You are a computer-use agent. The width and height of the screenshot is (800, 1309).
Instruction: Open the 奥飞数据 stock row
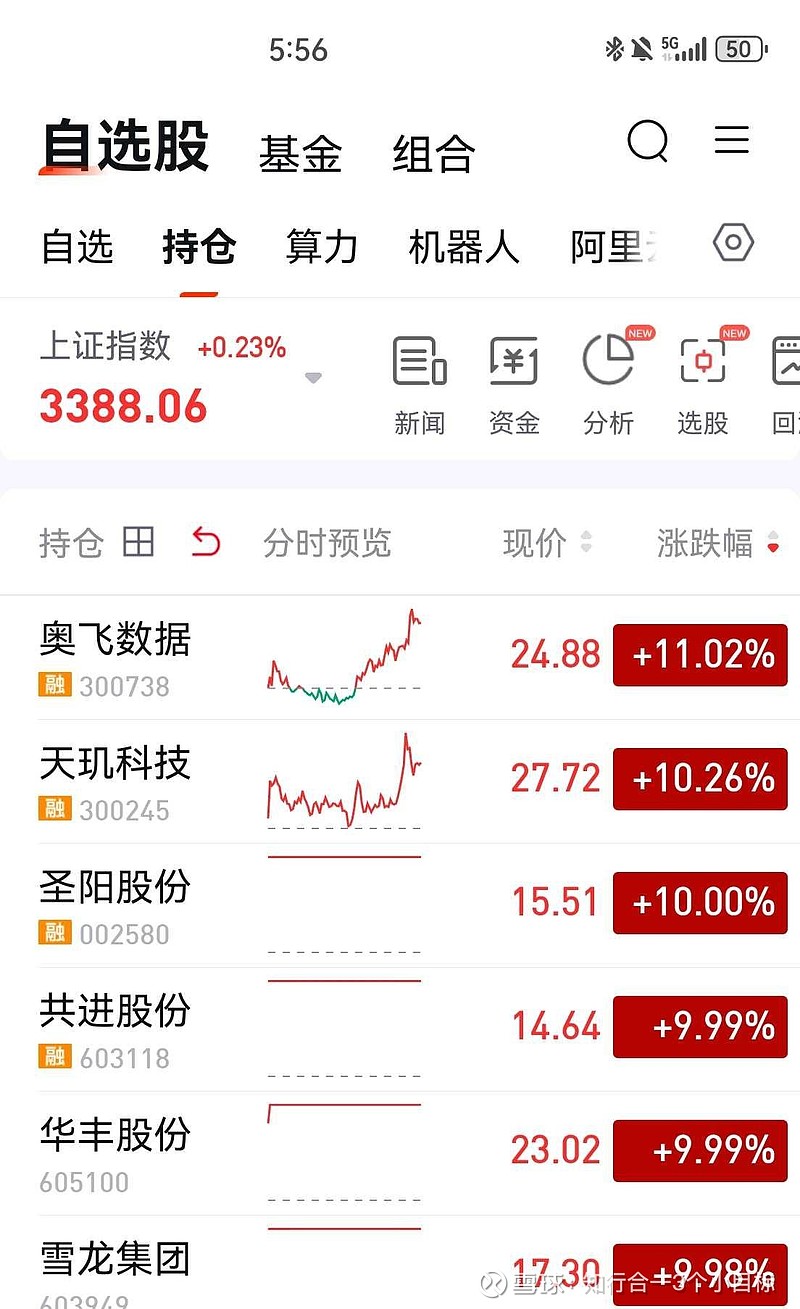point(400,658)
